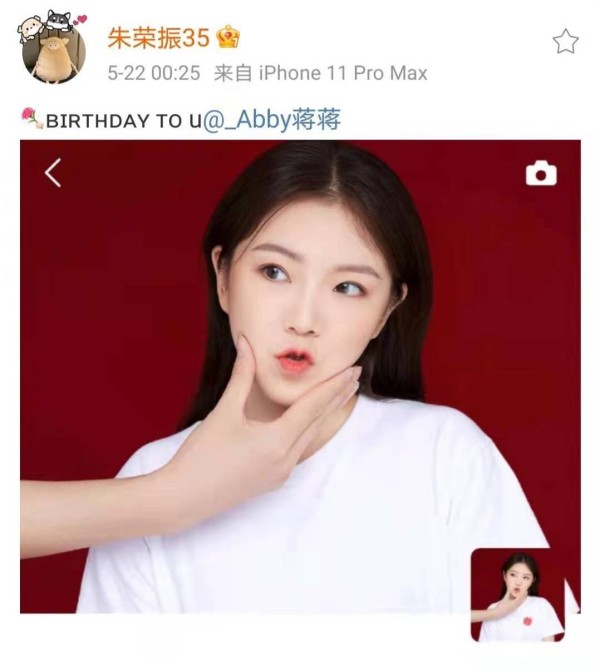Favorite this post with the star icon
The image size is (600, 672).
pos(565,41)
